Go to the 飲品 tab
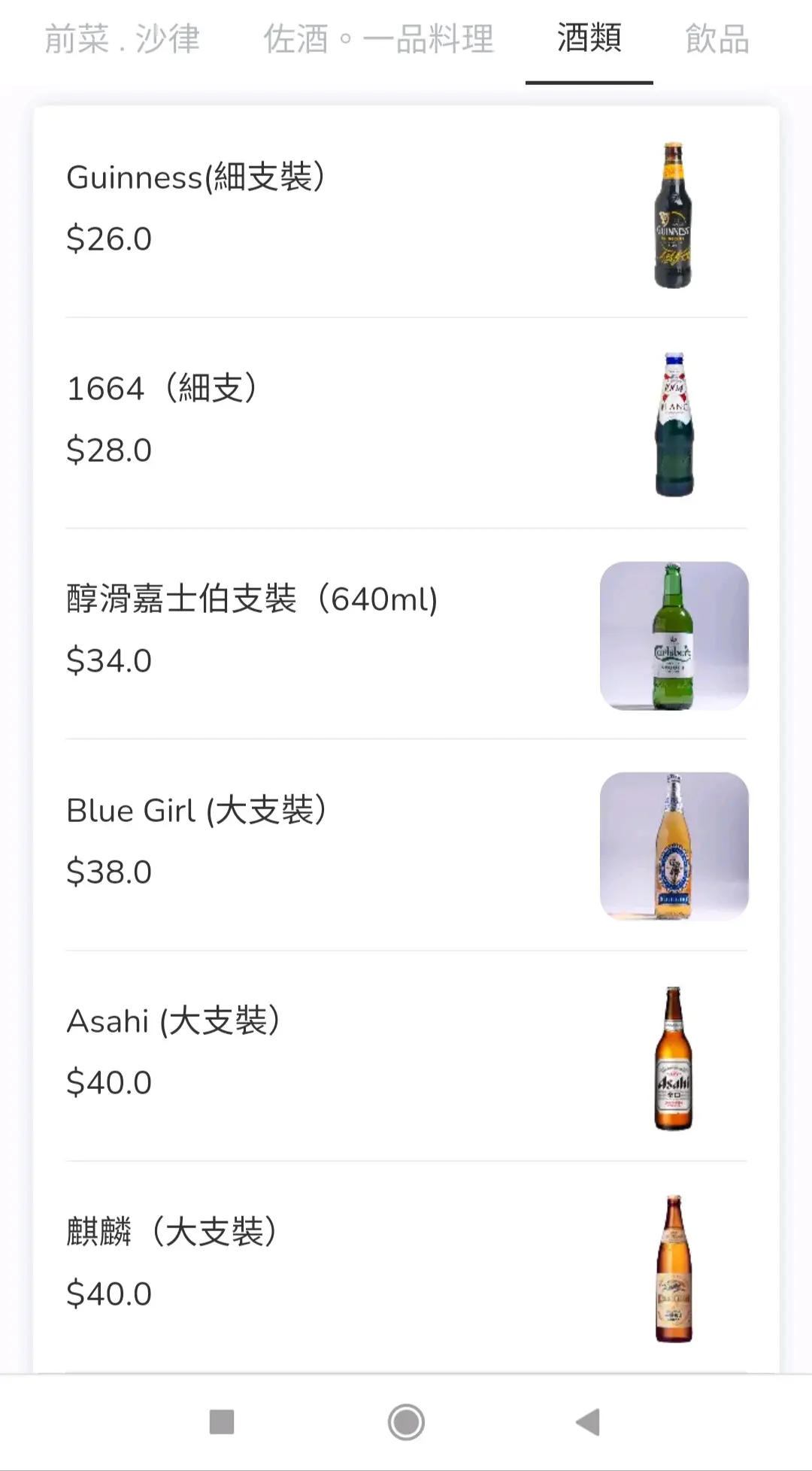 pyautogui.click(x=717, y=39)
